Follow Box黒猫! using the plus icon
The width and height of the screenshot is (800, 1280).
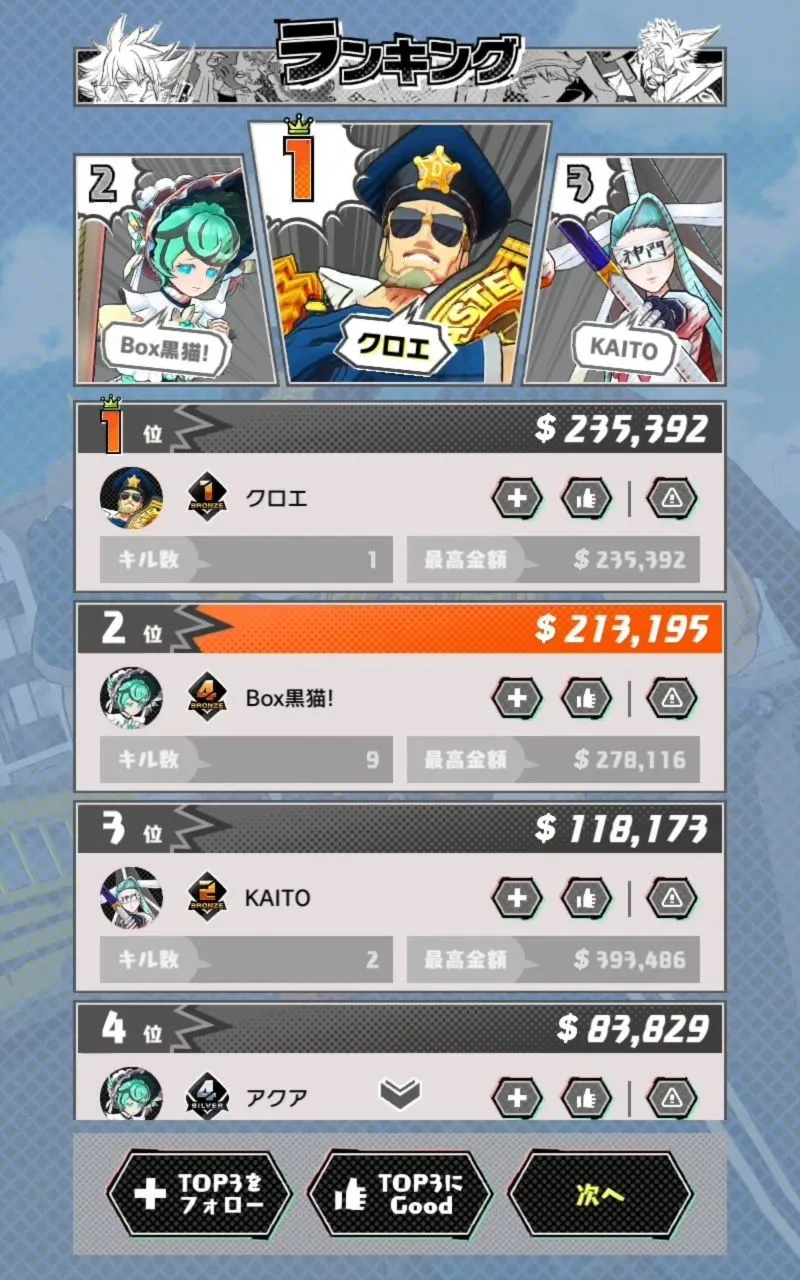click(516, 698)
